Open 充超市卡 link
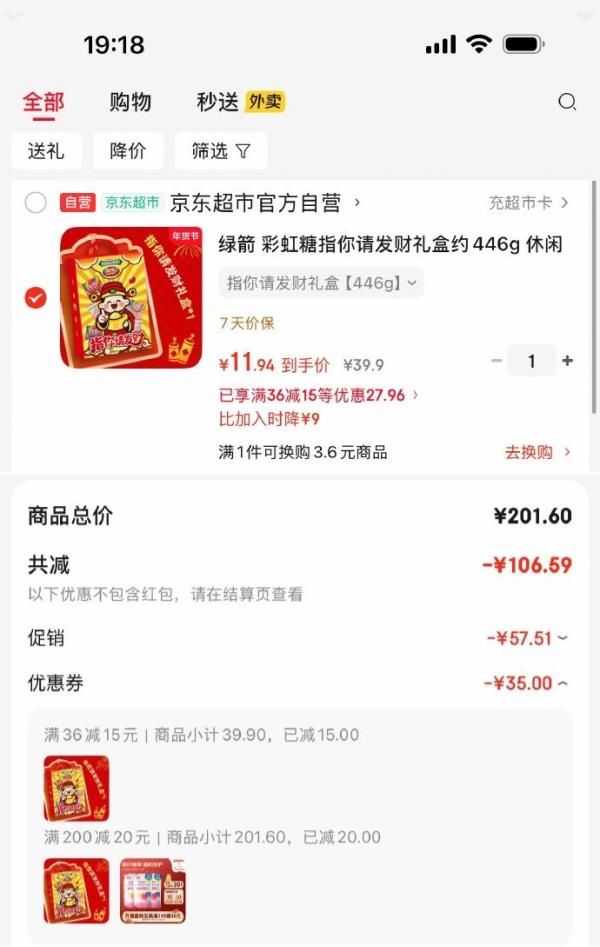The width and height of the screenshot is (600, 947). (528, 203)
